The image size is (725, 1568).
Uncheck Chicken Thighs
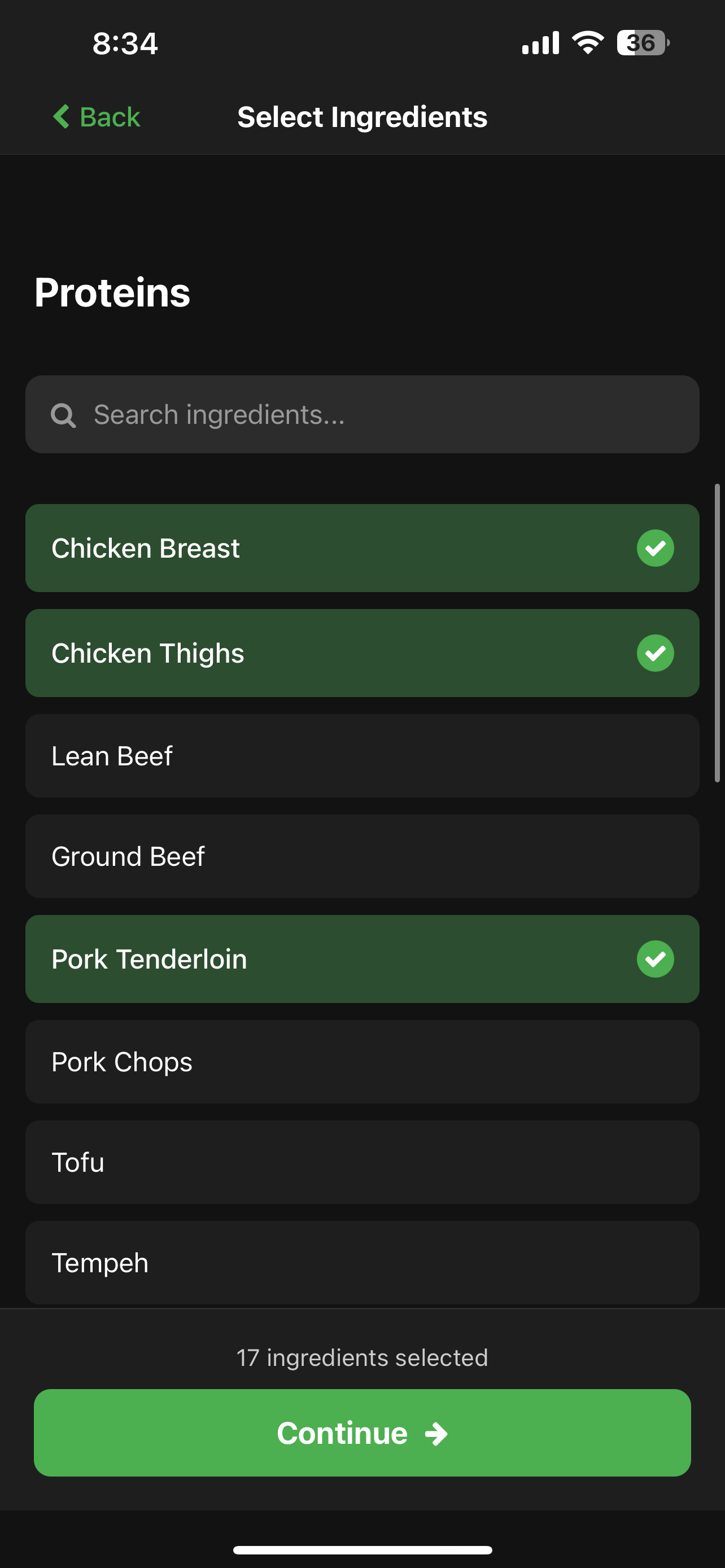pyautogui.click(x=362, y=653)
